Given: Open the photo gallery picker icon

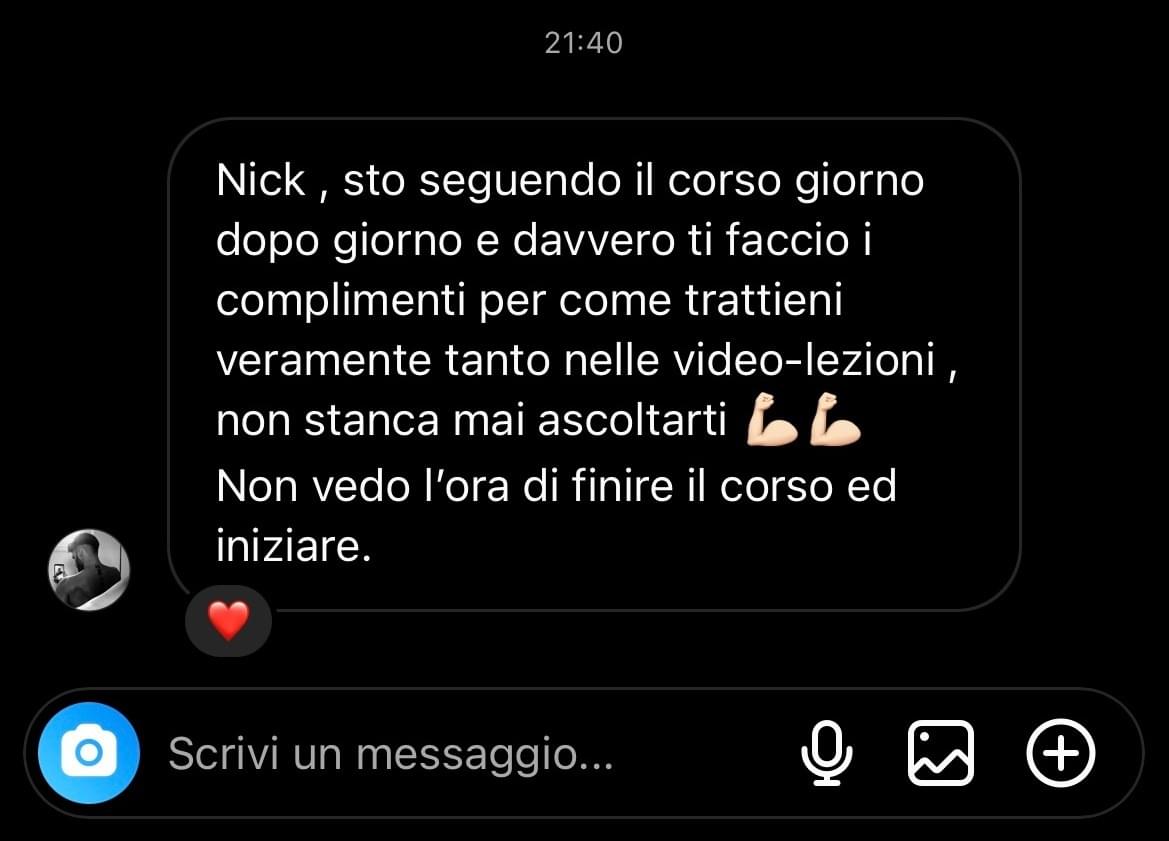Looking at the screenshot, I should 940,753.
